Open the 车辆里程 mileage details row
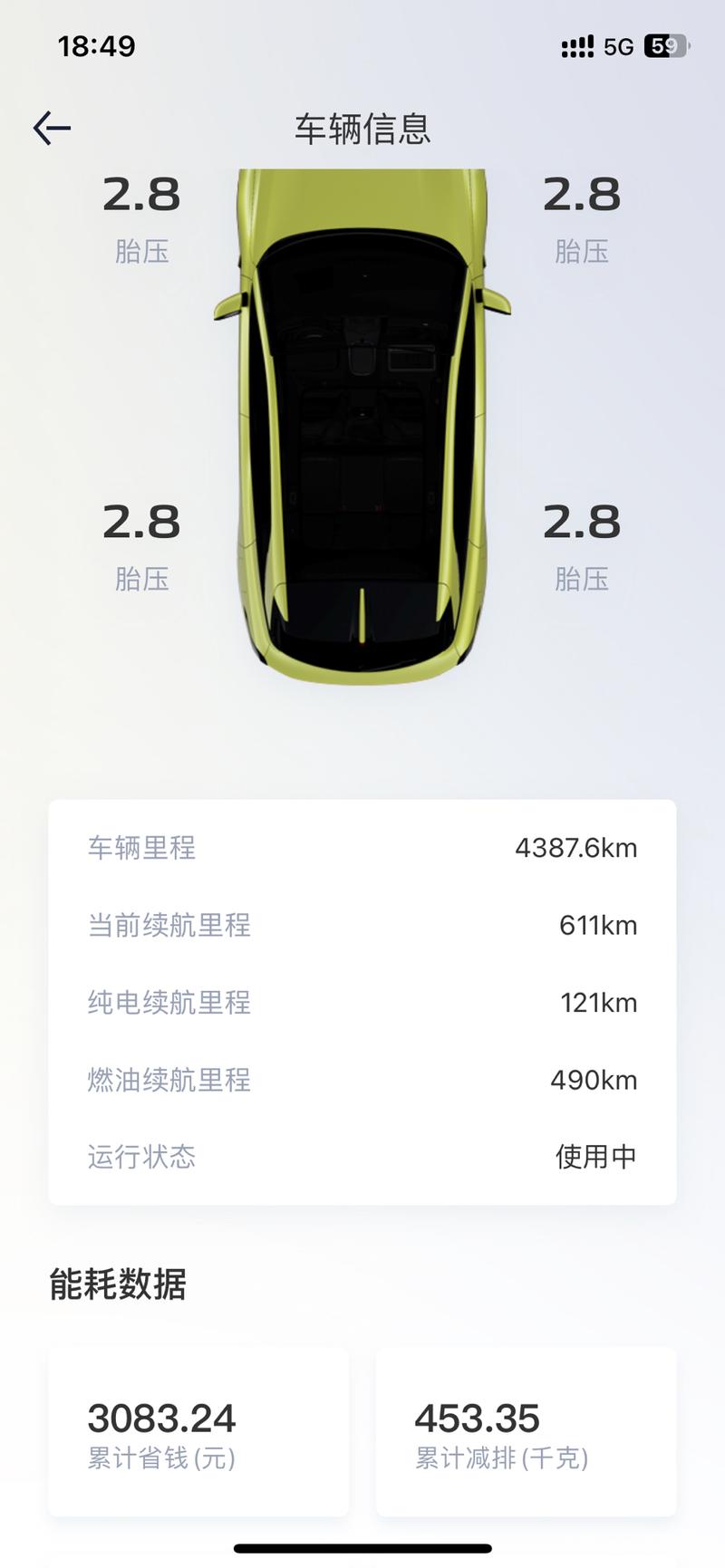This screenshot has width=725, height=1568. [x=362, y=848]
